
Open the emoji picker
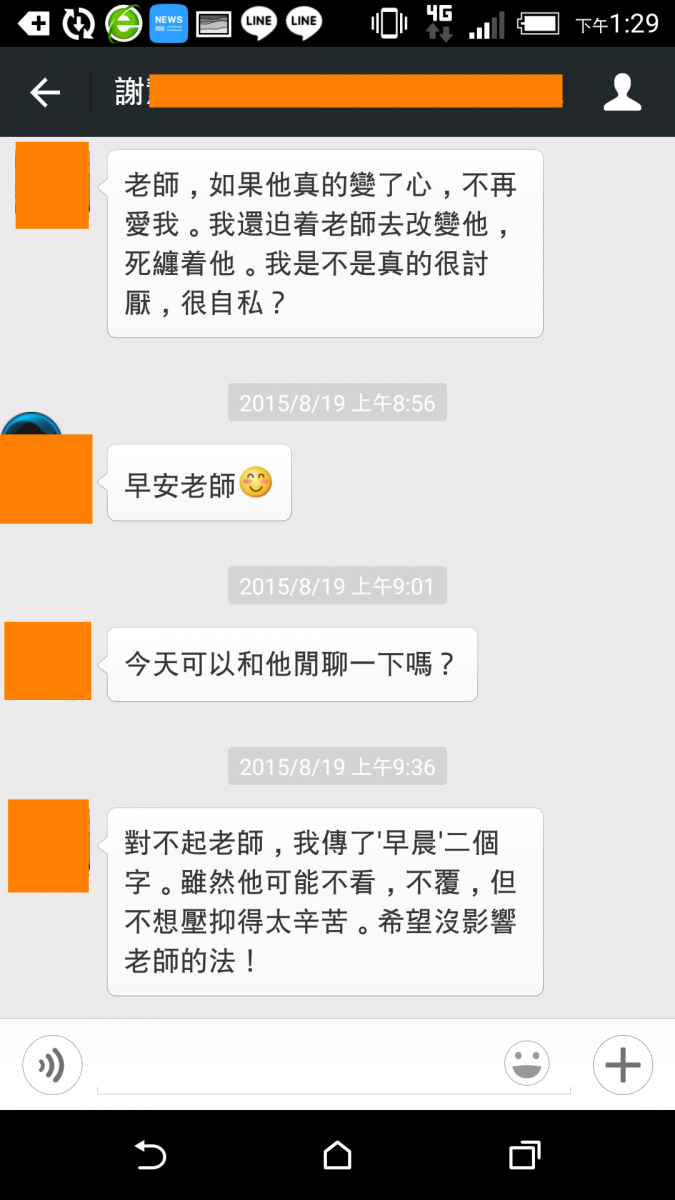coord(527,1064)
